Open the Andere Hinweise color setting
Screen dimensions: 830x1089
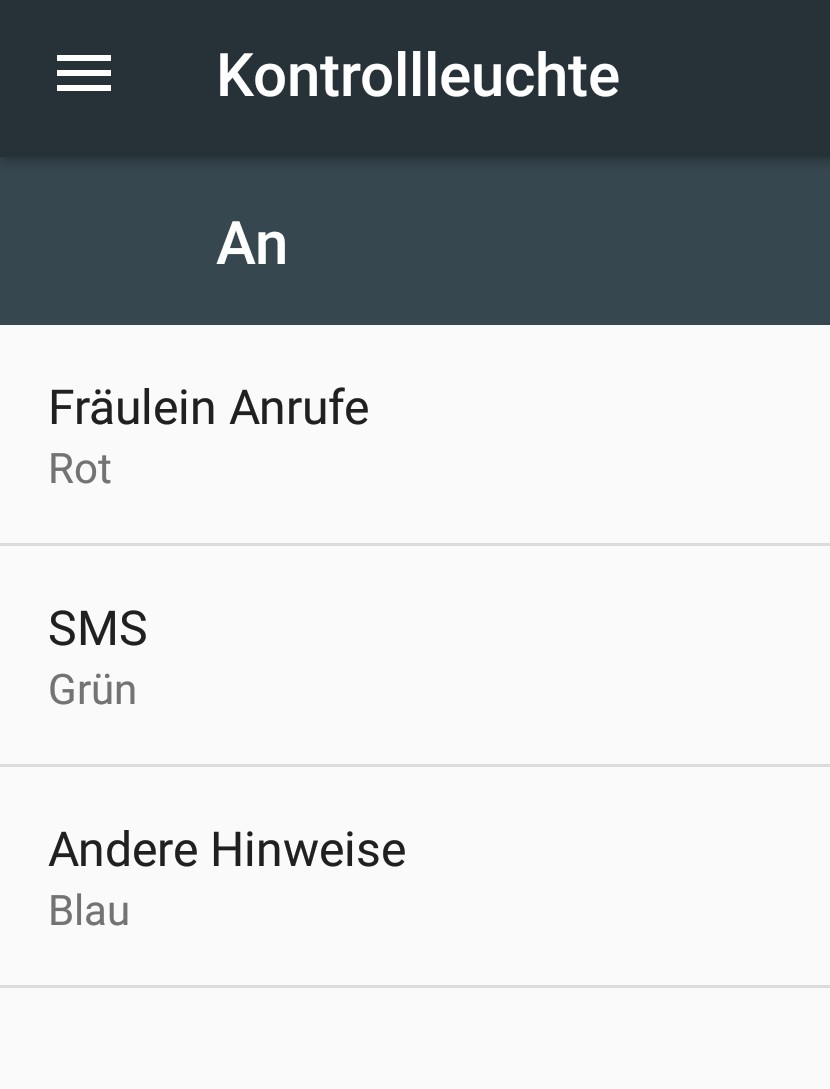click(x=414, y=877)
